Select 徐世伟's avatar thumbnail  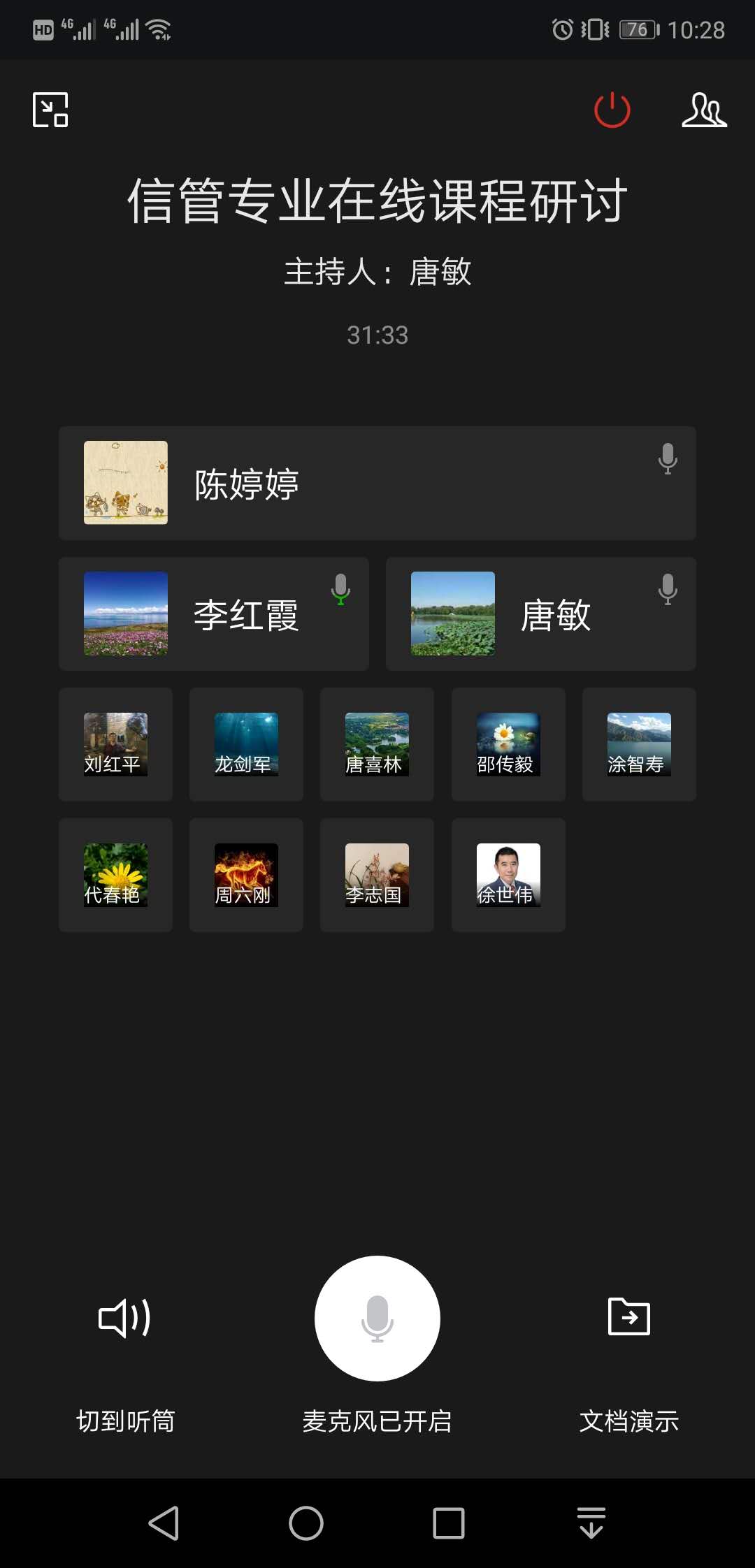point(508,874)
